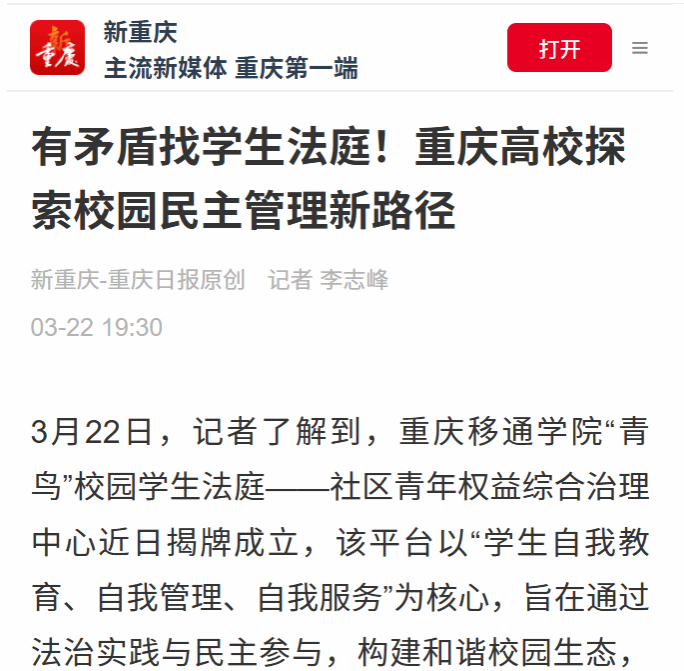Tap the 新重庆 app logo banner
Viewport: 684px width, 671px height.
click(57, 48)
